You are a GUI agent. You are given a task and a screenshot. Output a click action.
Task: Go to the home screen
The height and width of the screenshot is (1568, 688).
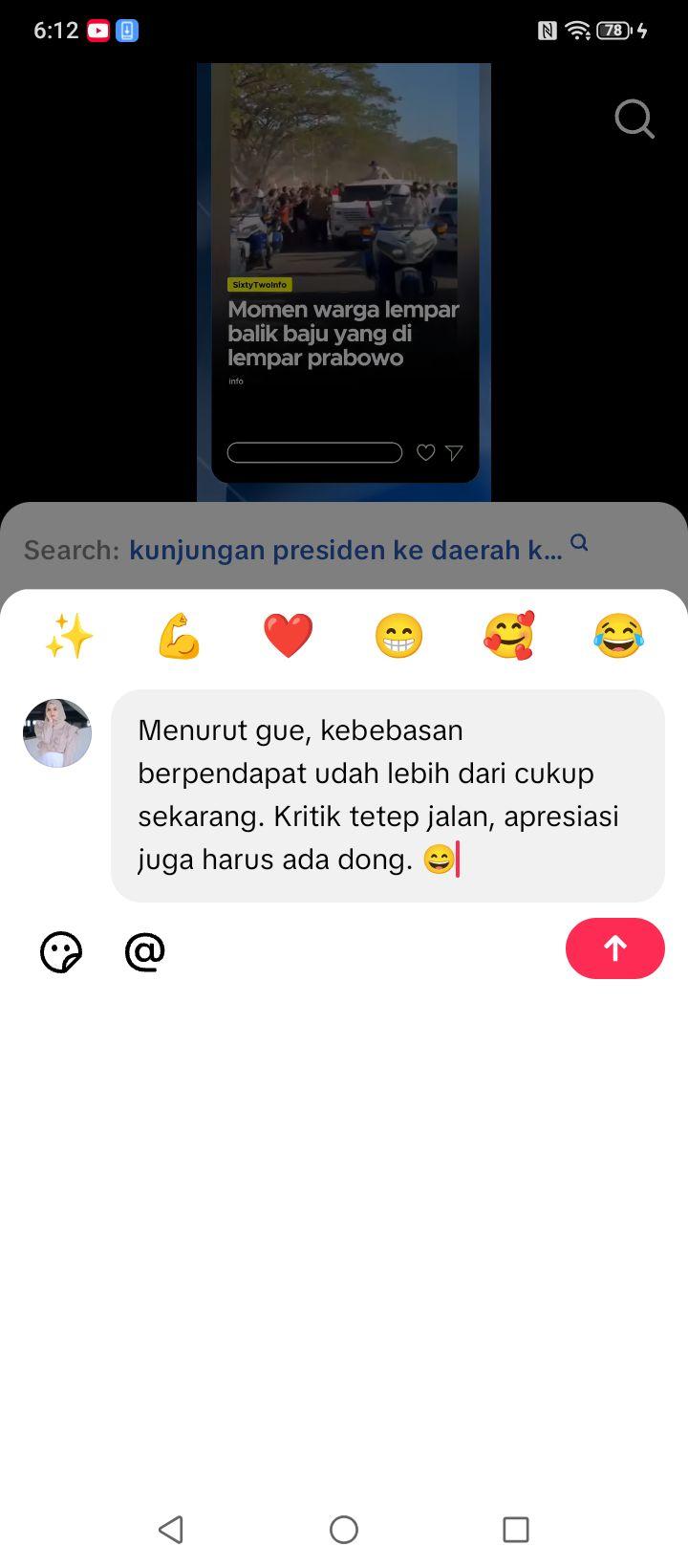(344, 1529)
